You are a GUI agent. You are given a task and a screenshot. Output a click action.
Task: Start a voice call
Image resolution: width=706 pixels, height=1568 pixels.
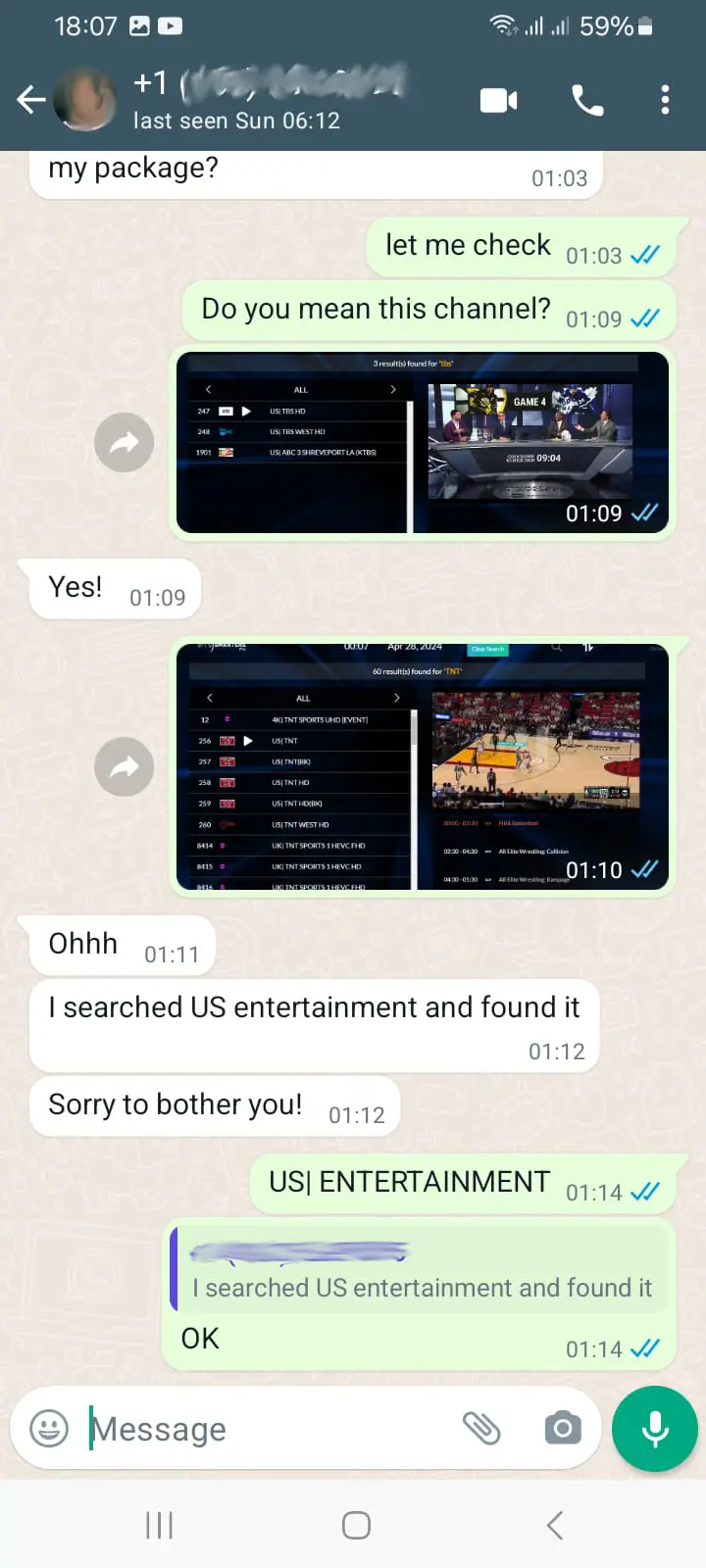point(586,100)
